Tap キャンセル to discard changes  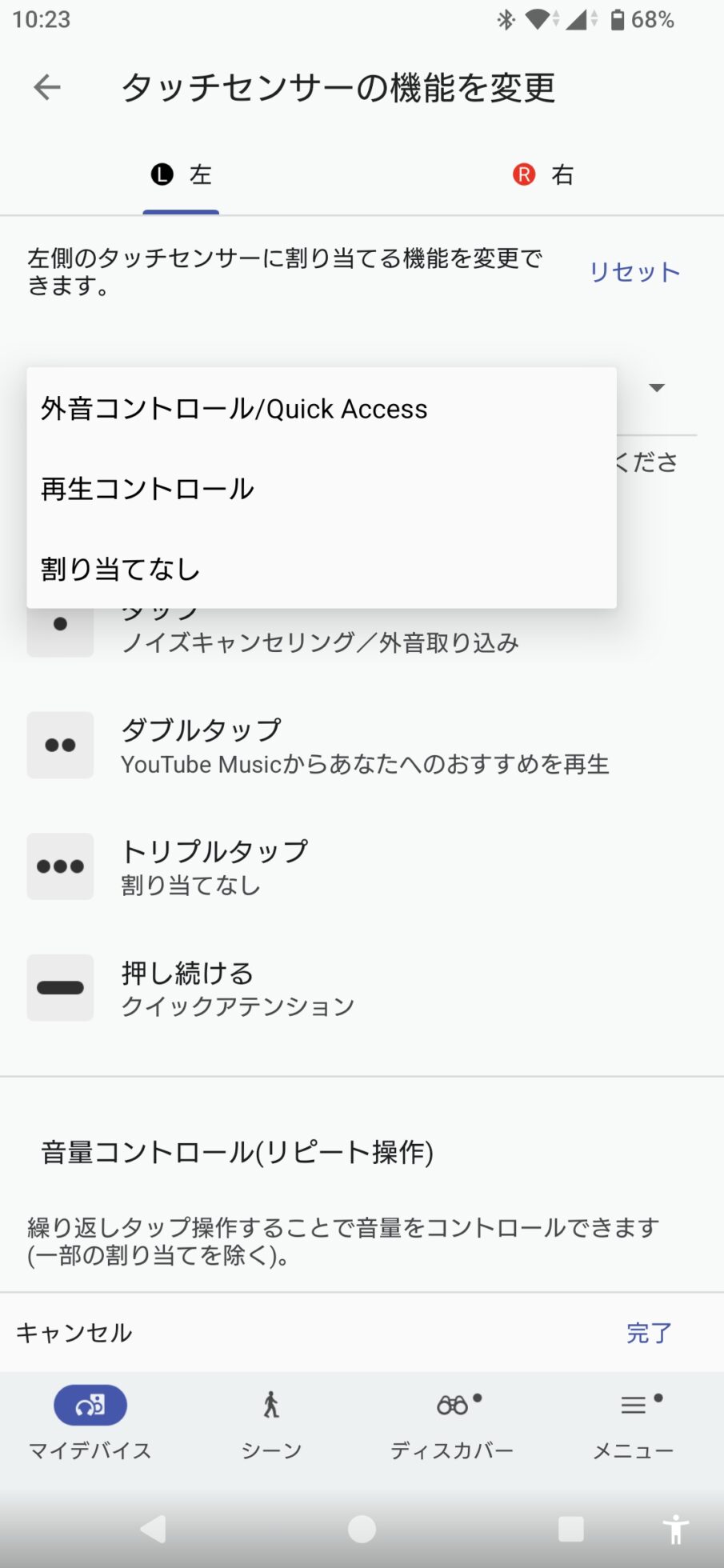[74, 1333]
